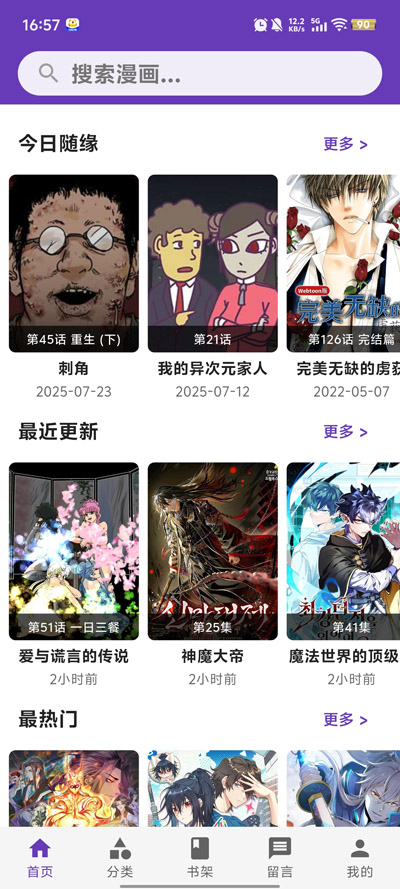Tap the 搜索漫画 search box
The image size is (400, 889).
200,74
